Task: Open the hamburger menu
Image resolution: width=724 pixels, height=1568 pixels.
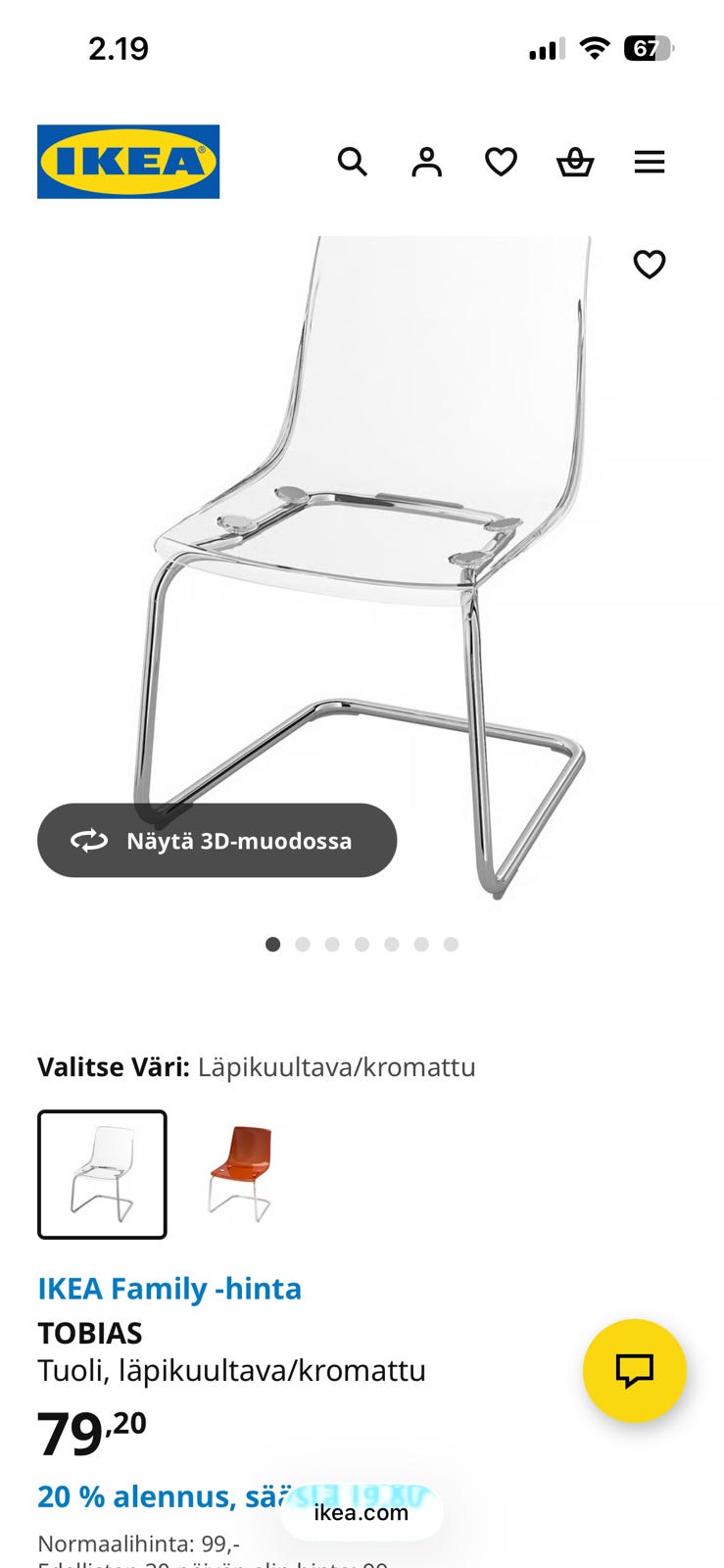Action: 650,163
